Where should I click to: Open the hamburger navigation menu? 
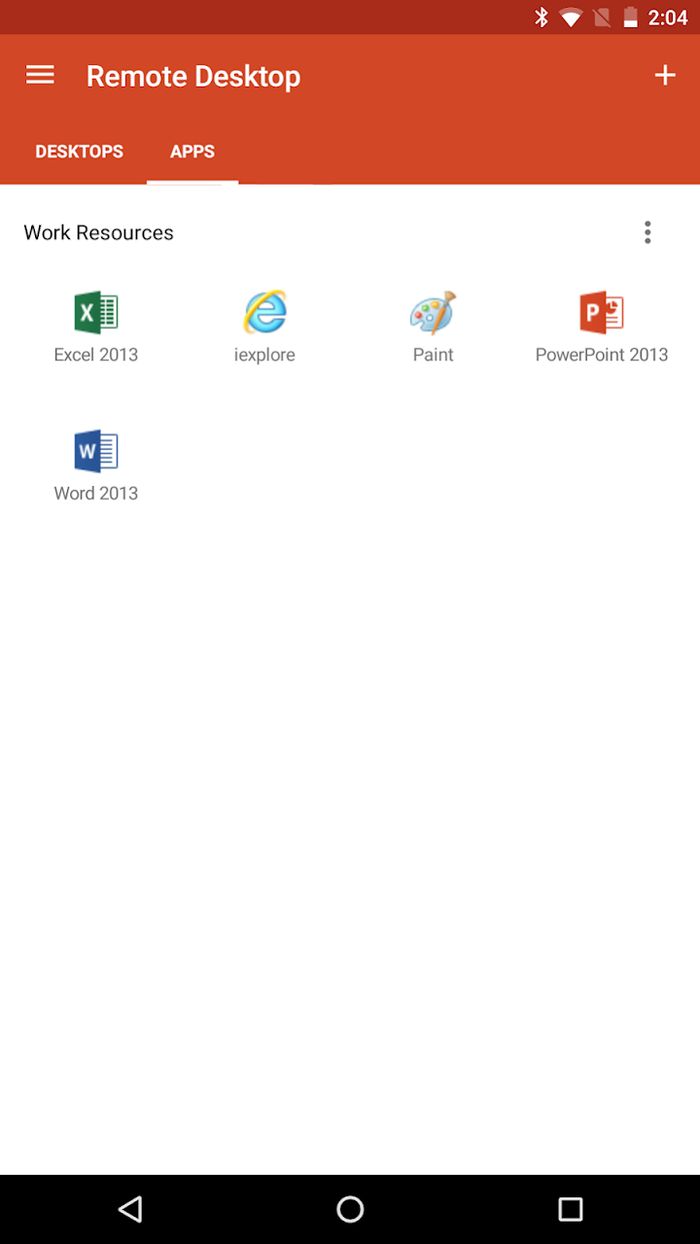click(x=40, y=76)
